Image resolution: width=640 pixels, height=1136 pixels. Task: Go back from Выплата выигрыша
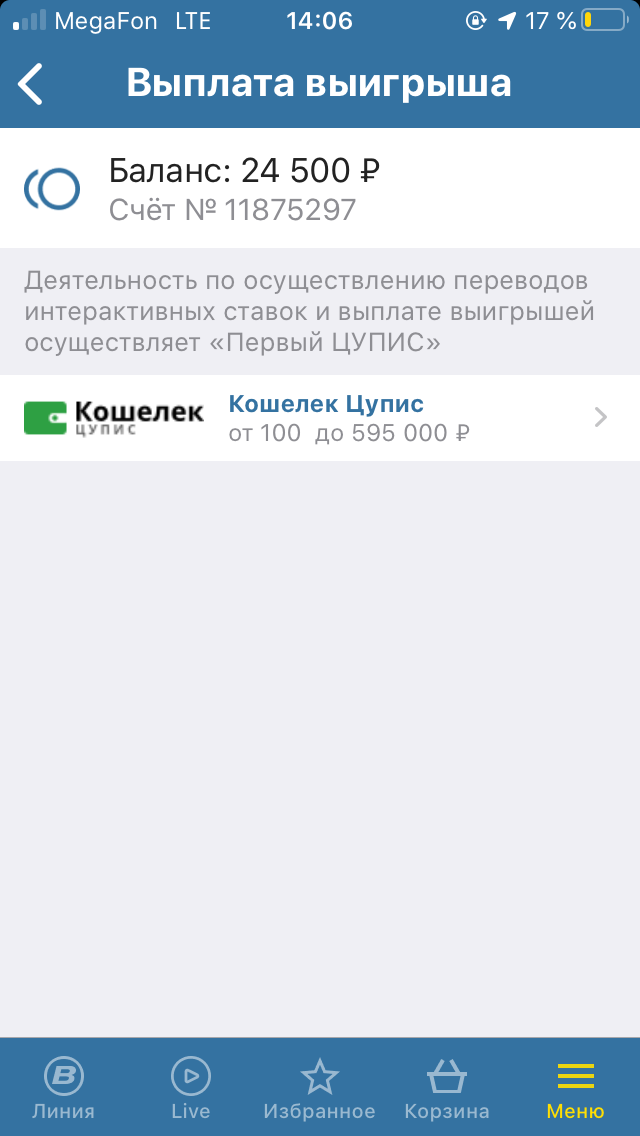coord(31,84)
